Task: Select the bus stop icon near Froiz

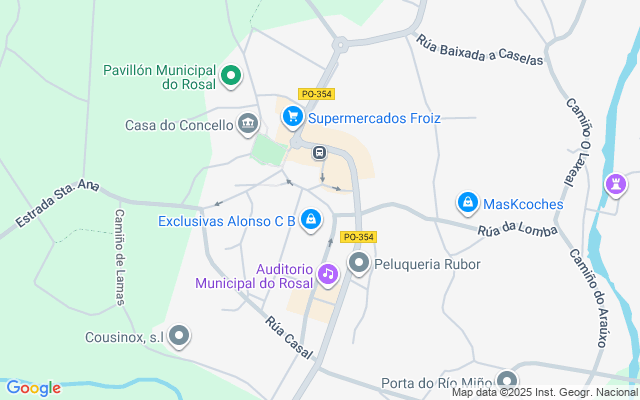Action: pos(319,153)
